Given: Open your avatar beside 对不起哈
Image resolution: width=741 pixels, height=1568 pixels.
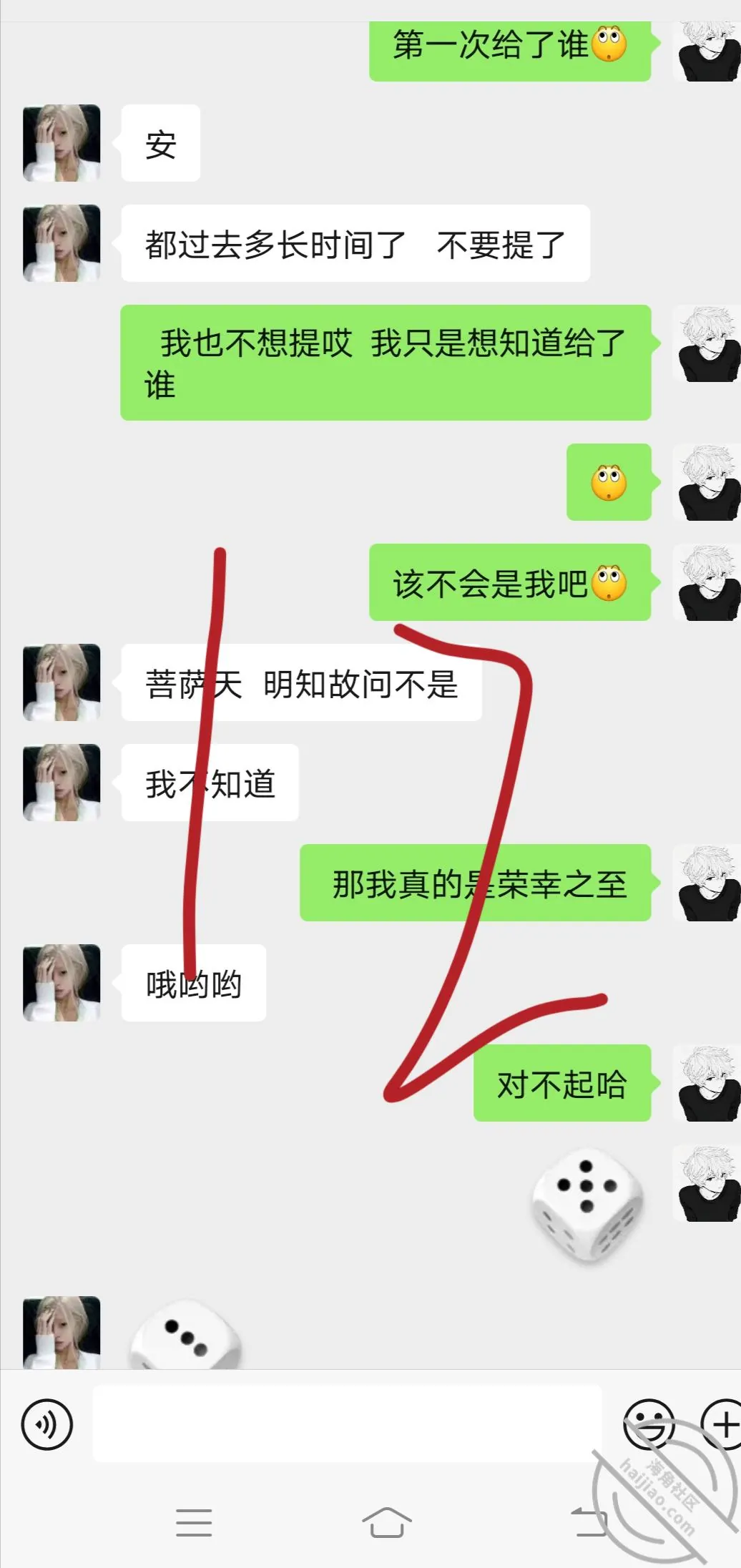Looking at the screenshot, I should (x=707, y=1083).
